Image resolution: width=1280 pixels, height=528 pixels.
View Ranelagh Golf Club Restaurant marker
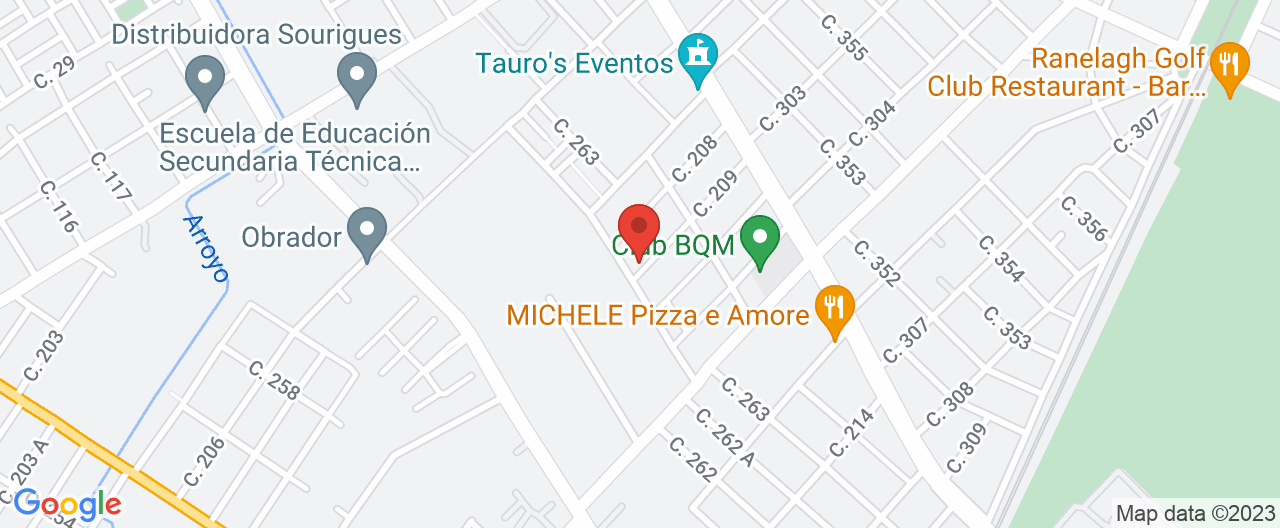click(x=1228, y=69)
